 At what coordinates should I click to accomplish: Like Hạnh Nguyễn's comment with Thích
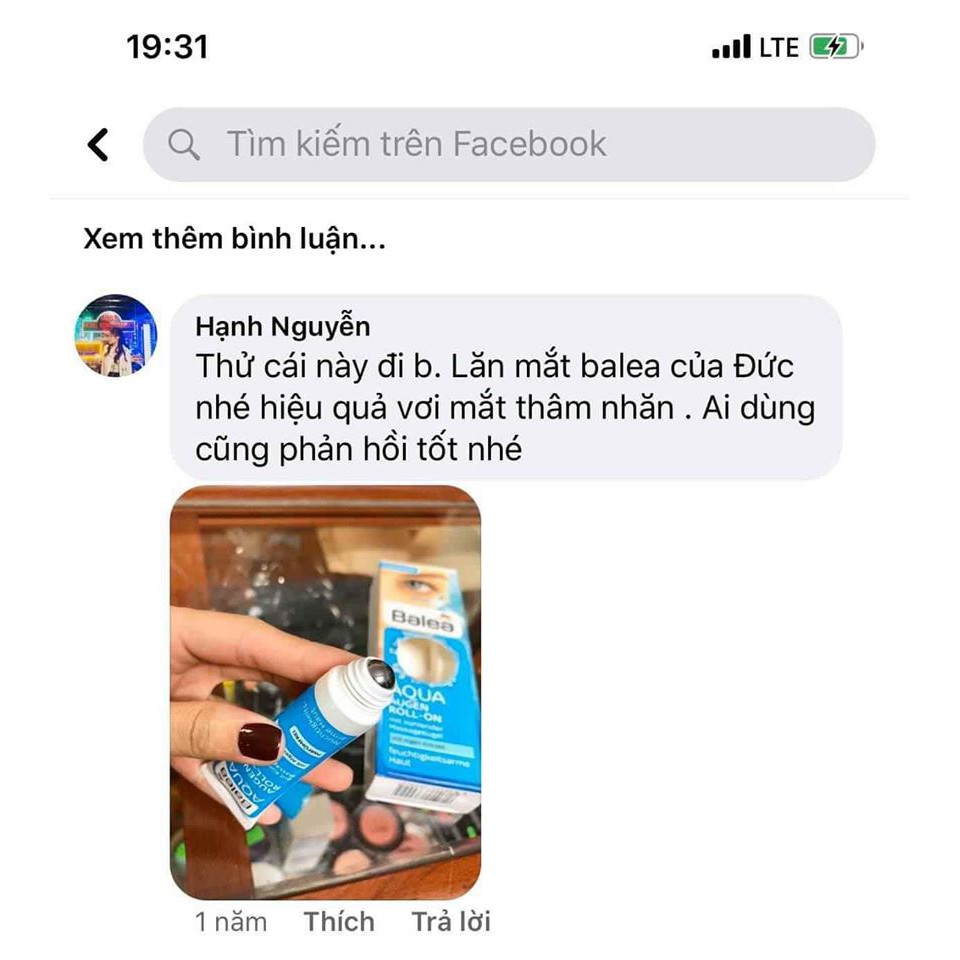pyautogui.click(x=339, y=922)
